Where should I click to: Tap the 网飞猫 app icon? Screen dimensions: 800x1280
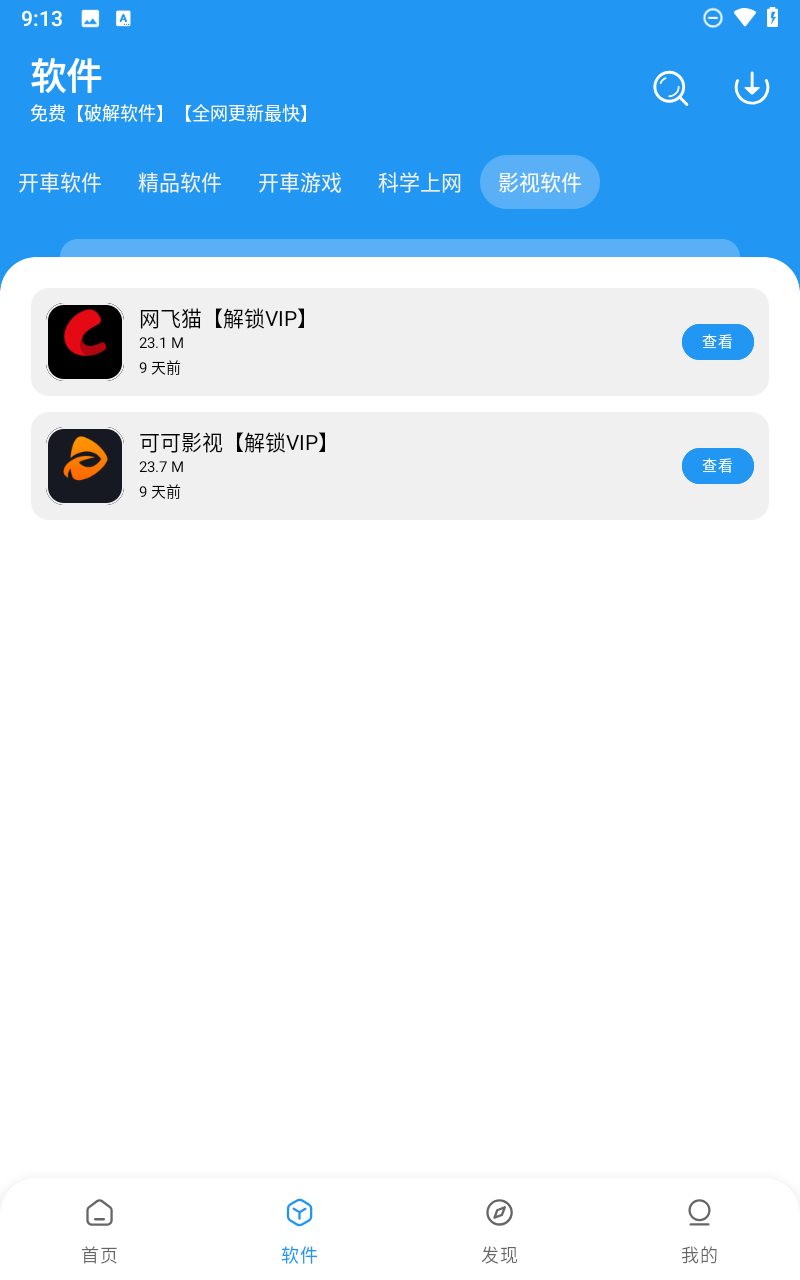pyautogui.click(x=84, y=341)
